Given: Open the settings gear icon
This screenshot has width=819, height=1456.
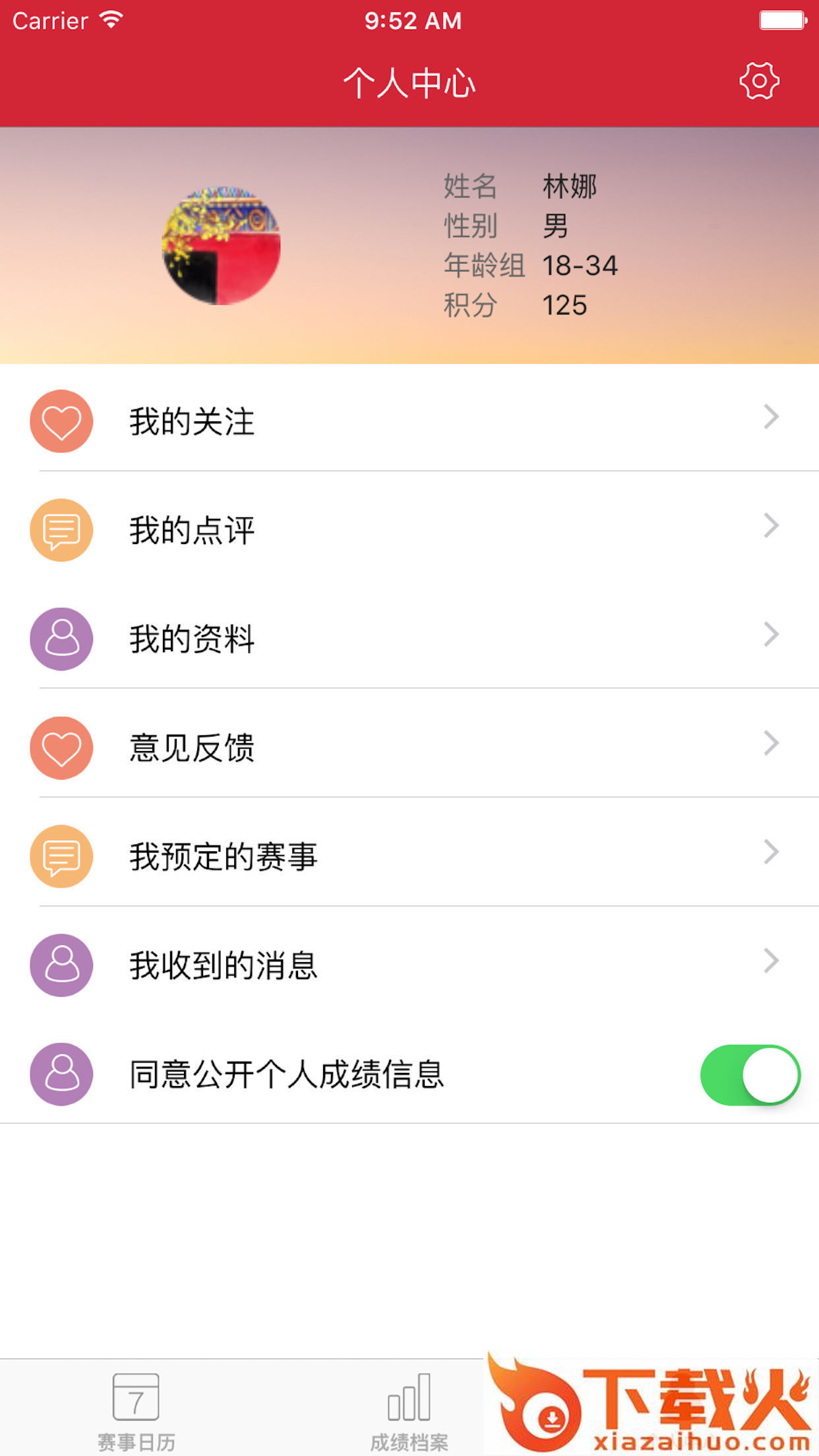Looking at the screenshot, I should click(759, 81).
